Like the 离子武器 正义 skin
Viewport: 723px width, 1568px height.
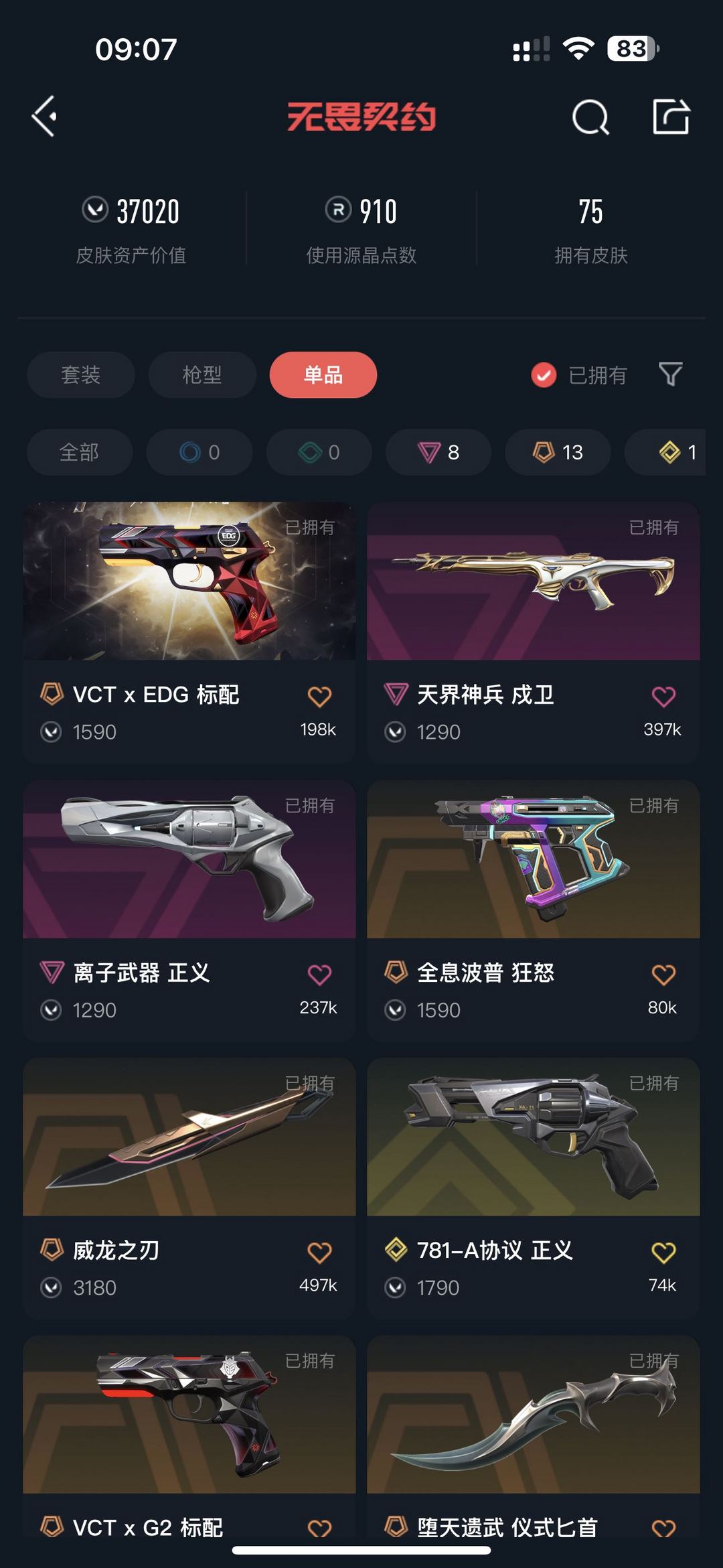pyautogui.click(x=319, y=975)
